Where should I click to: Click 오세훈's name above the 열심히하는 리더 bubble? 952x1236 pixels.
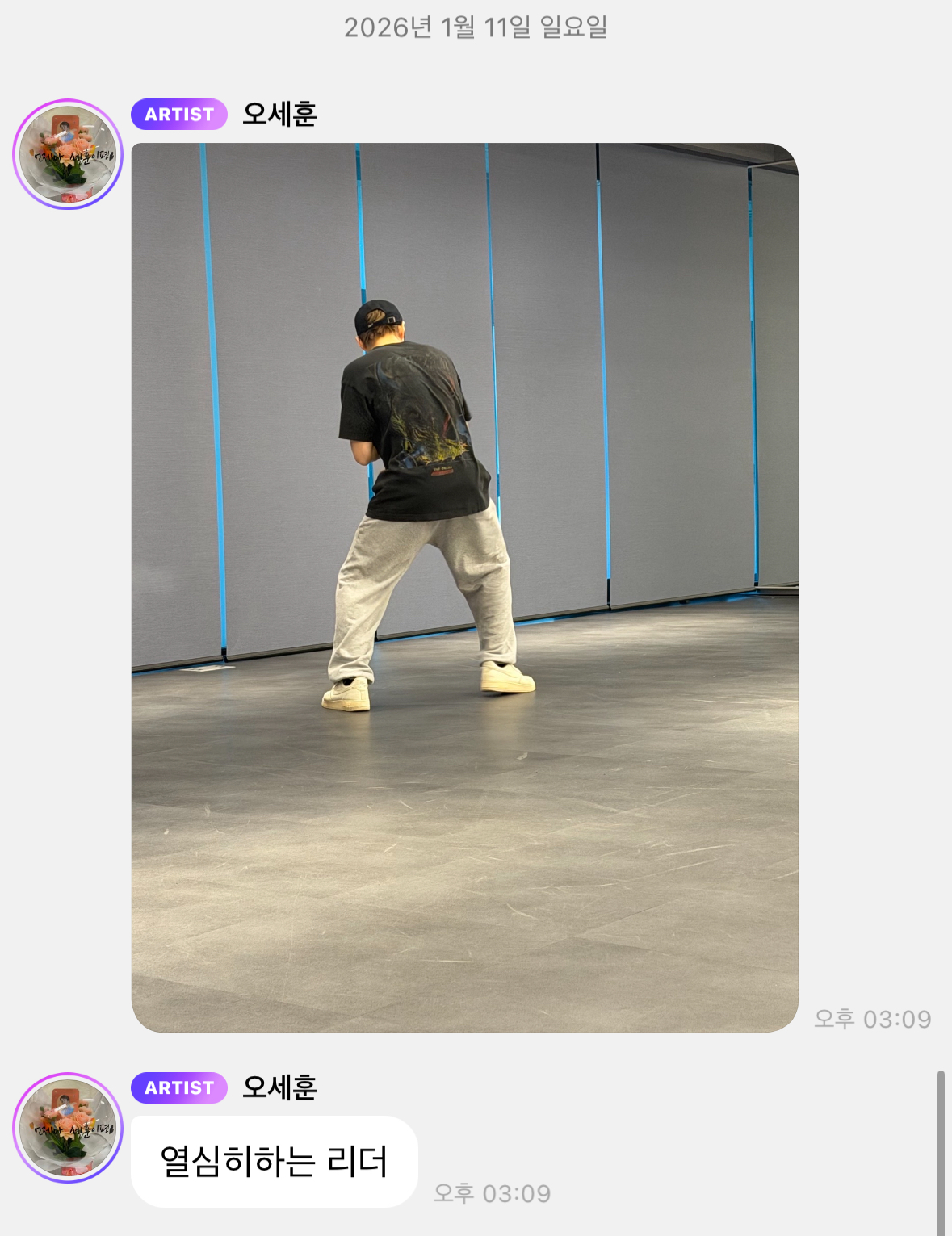279,1088
